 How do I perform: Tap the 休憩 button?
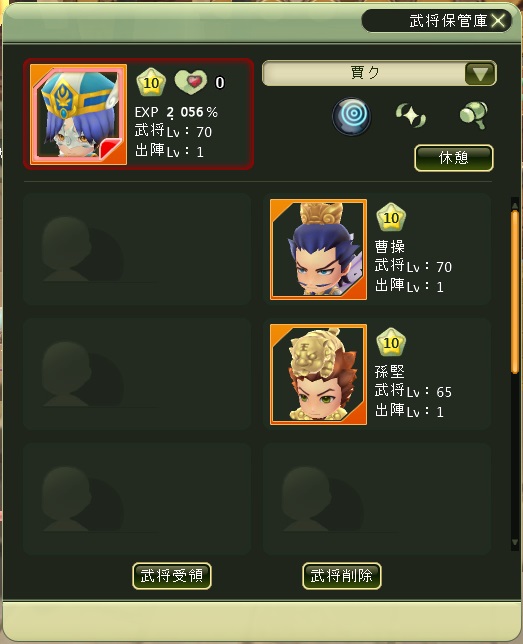(x=454, y=158)
